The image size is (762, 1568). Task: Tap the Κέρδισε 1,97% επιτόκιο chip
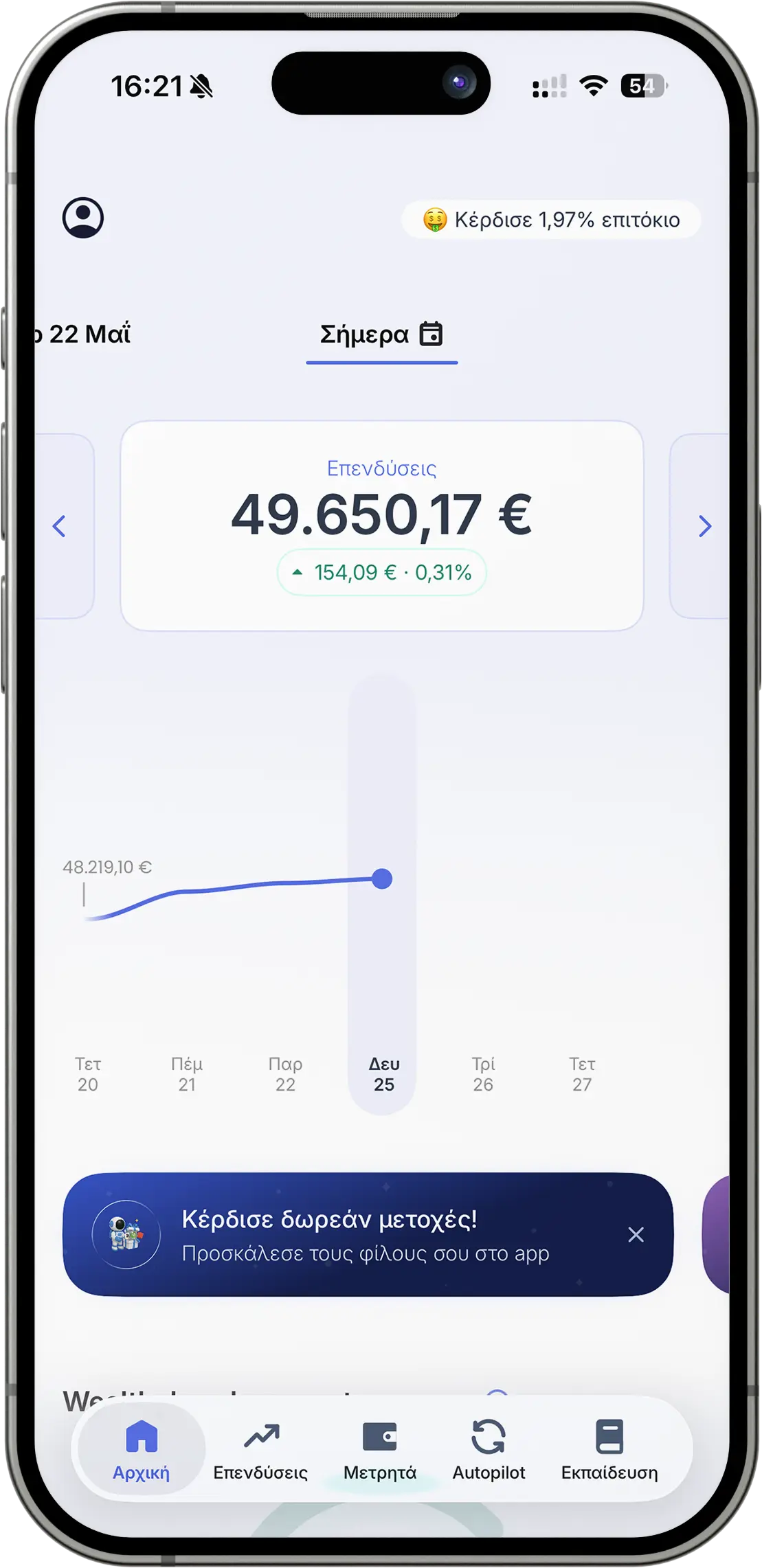551,220
